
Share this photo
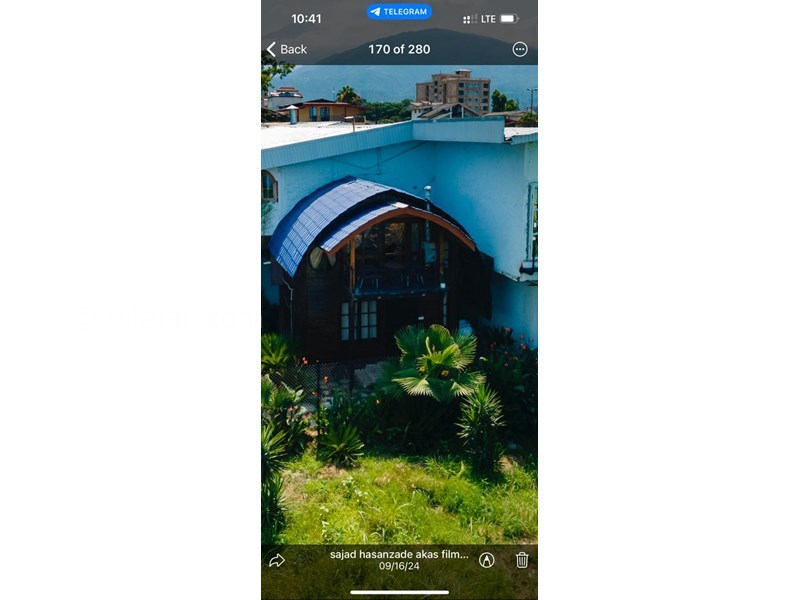click(277, 560)
